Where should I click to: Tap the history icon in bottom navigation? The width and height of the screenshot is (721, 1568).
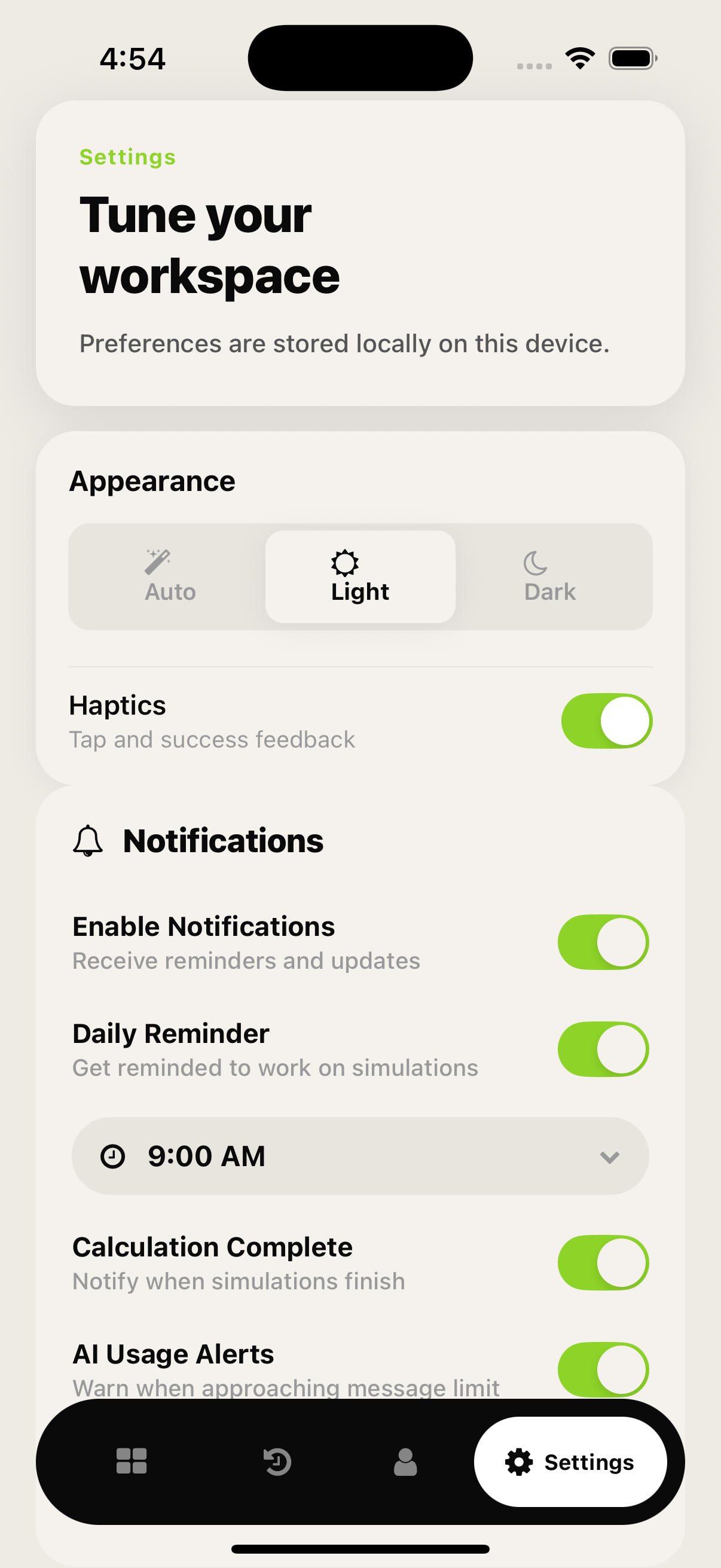coord(278,1462)
